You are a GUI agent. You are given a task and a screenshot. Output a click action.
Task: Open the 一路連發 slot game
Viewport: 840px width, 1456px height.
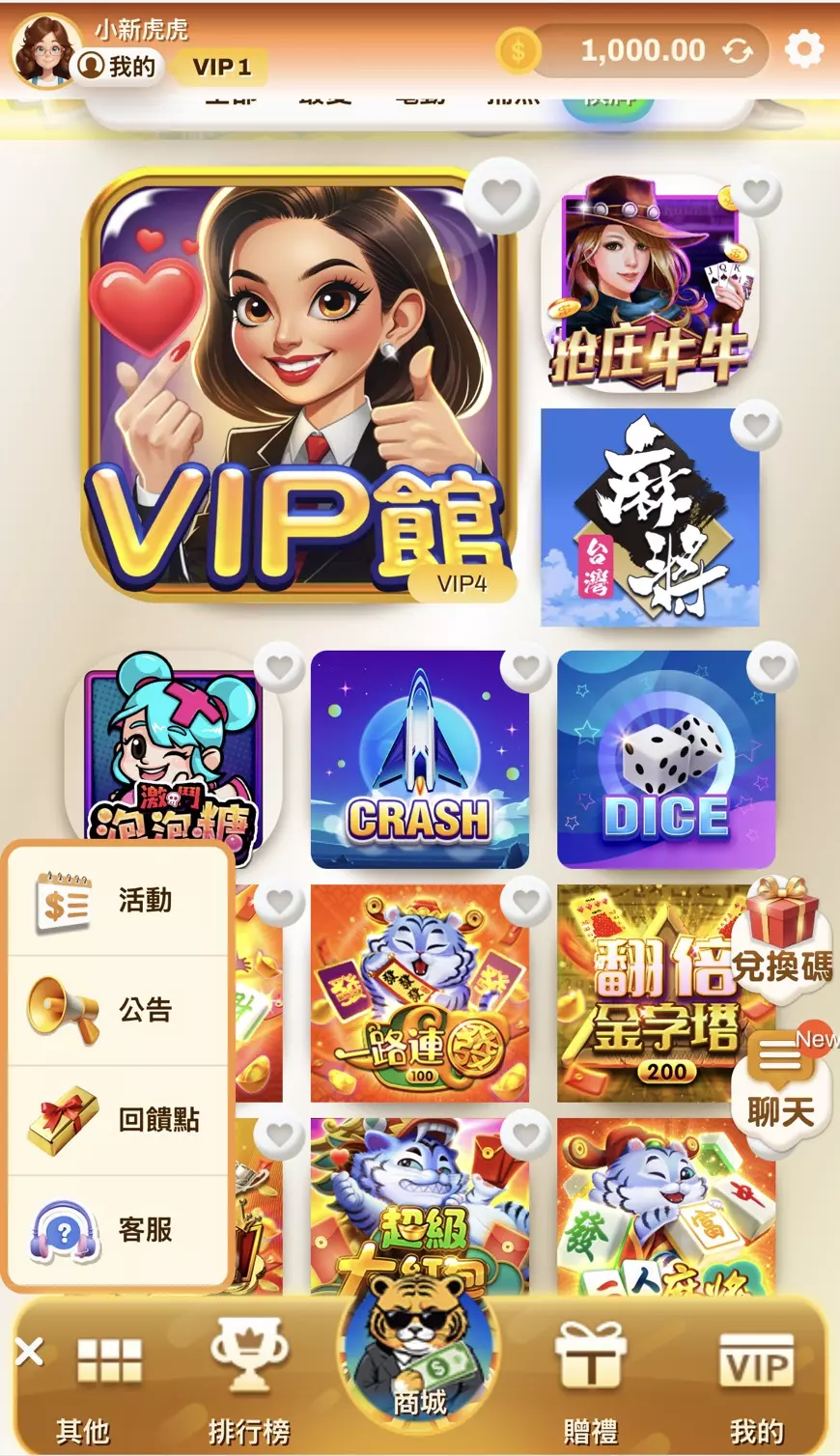tap(419, 994)
